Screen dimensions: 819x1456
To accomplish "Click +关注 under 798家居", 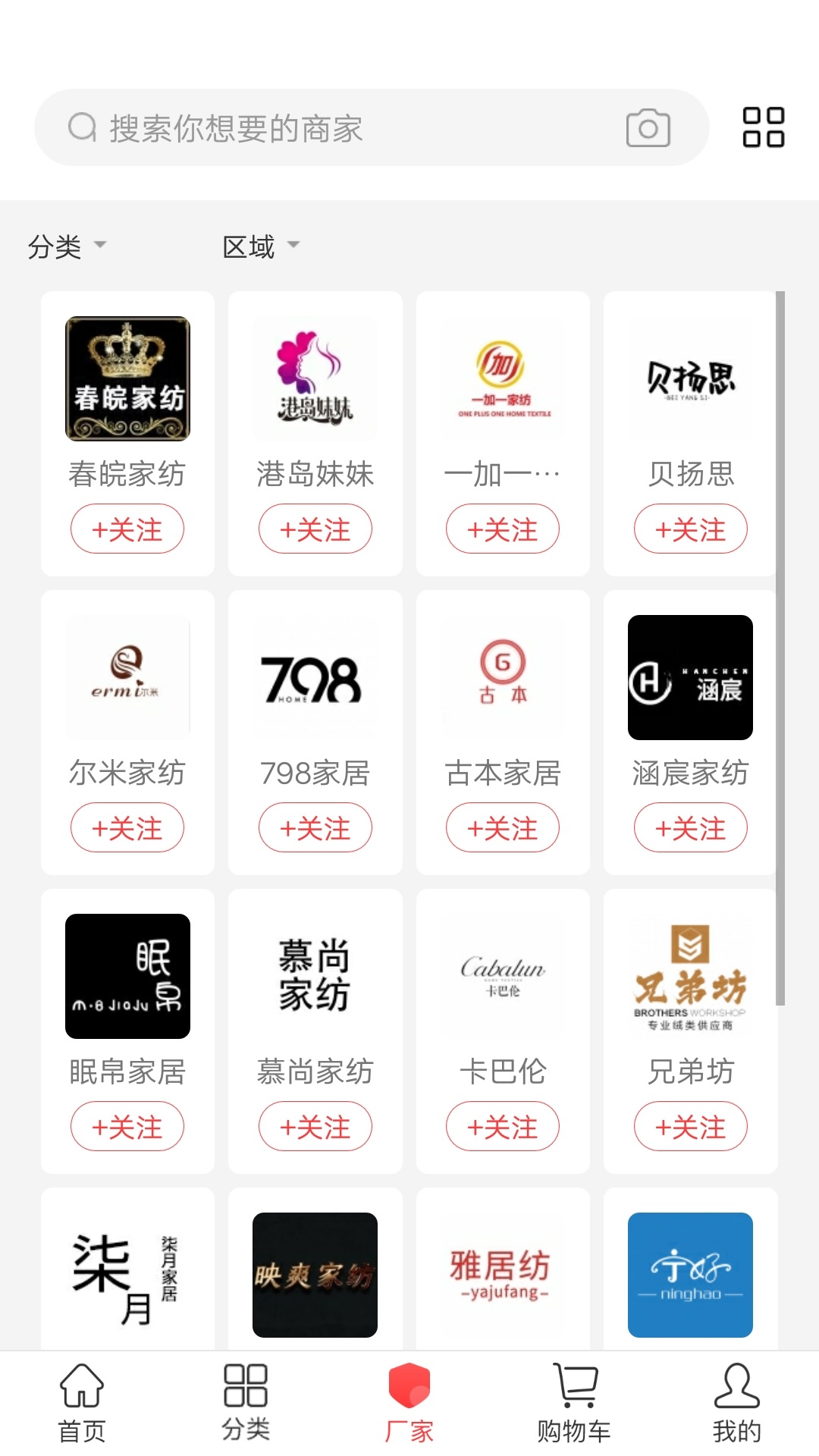I will (315, 828).
